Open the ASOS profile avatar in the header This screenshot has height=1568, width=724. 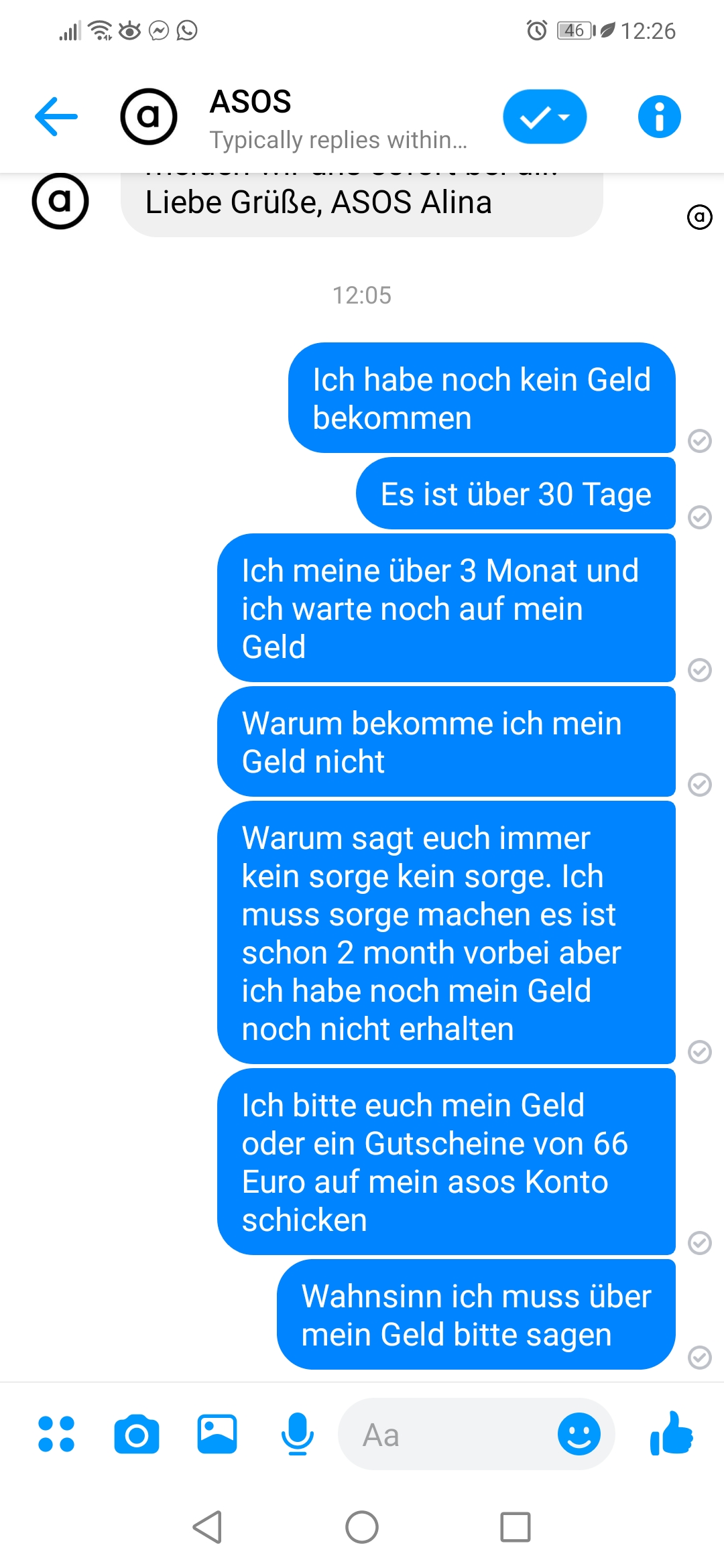click(149, 117)
